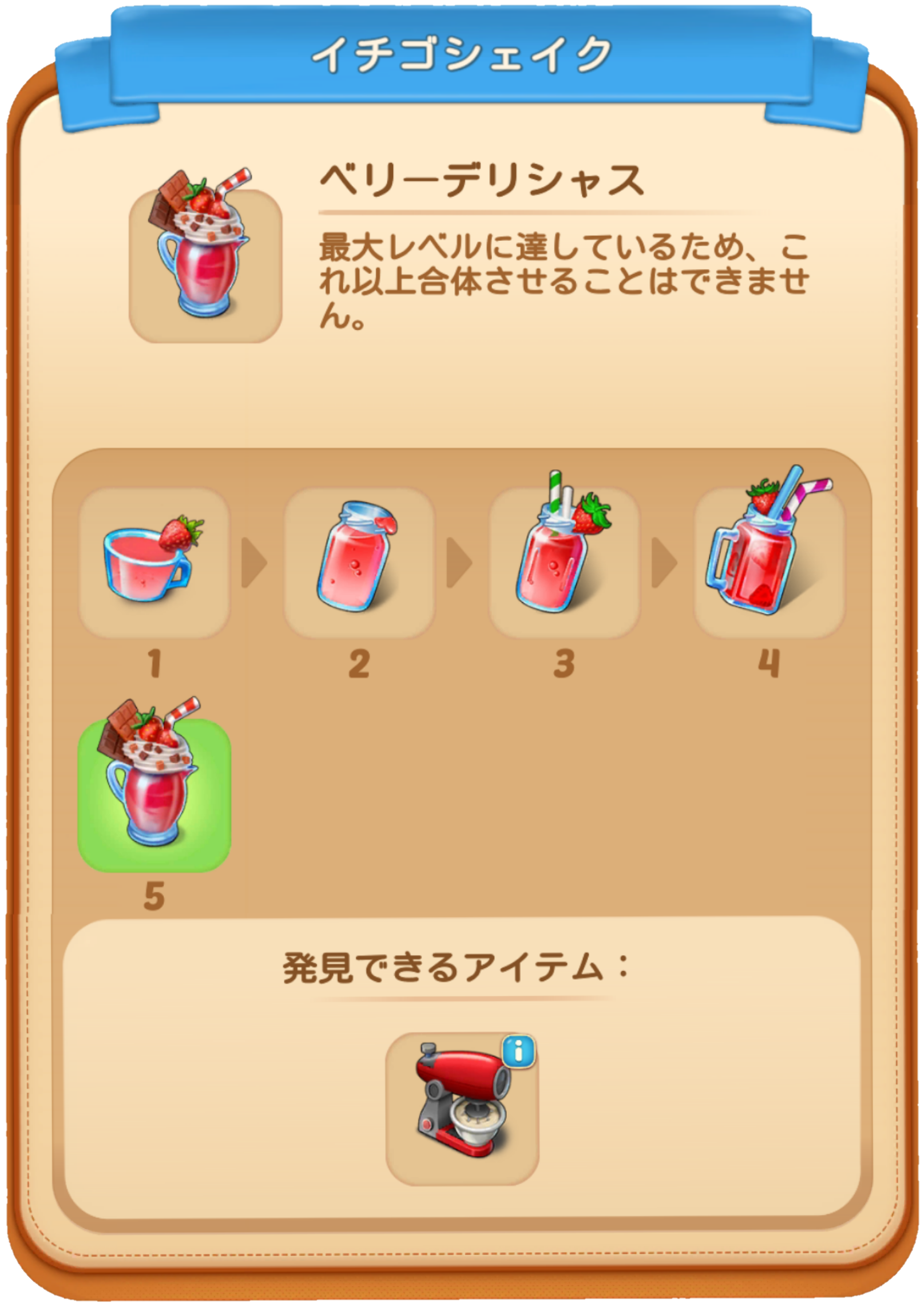Select the level 1 strawberry cup item
Viewport: 924px width, 1306px height.
click(154, 563)
